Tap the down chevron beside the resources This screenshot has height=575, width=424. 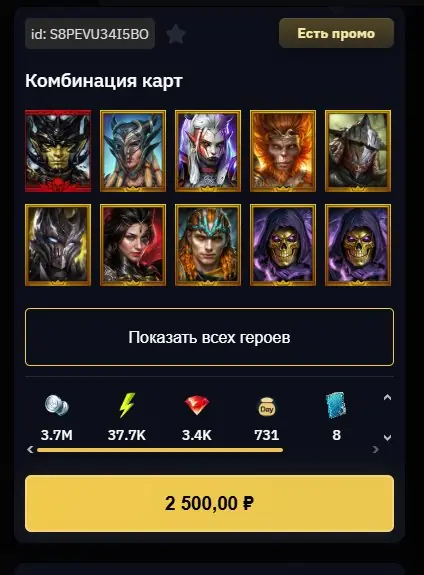click(x=387, y=437)
